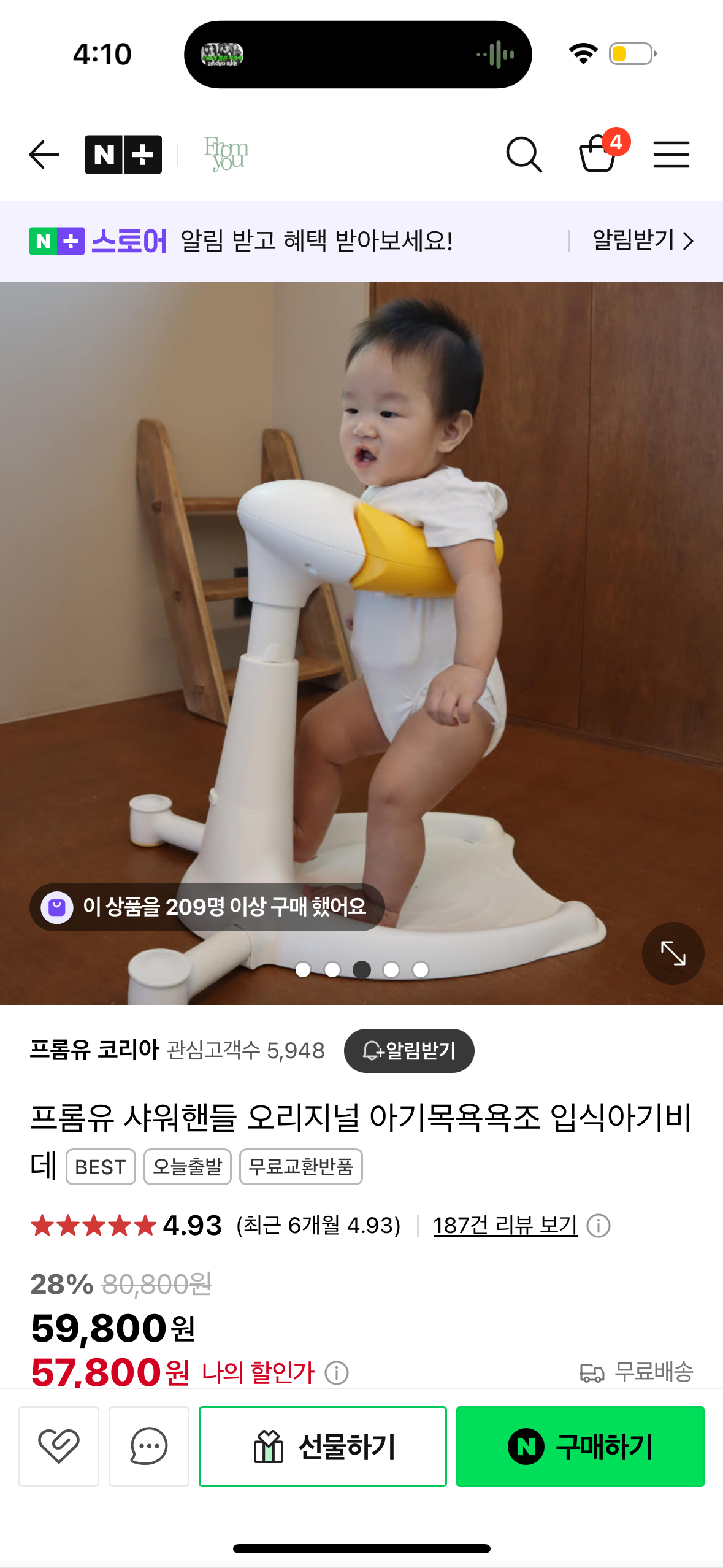View the 187건 리뷰 보기 link

505,1225
